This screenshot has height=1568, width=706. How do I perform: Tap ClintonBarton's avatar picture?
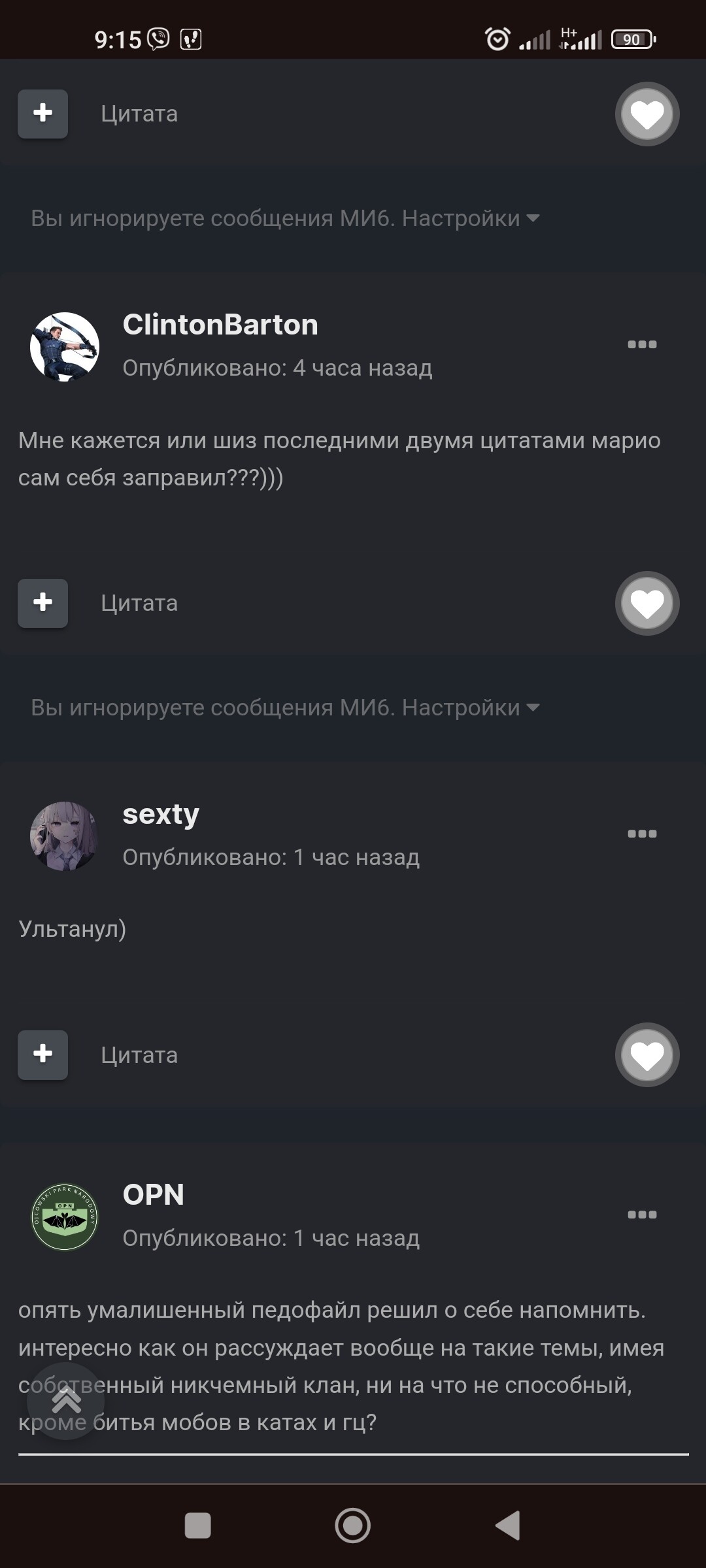(x=64, y=347)
